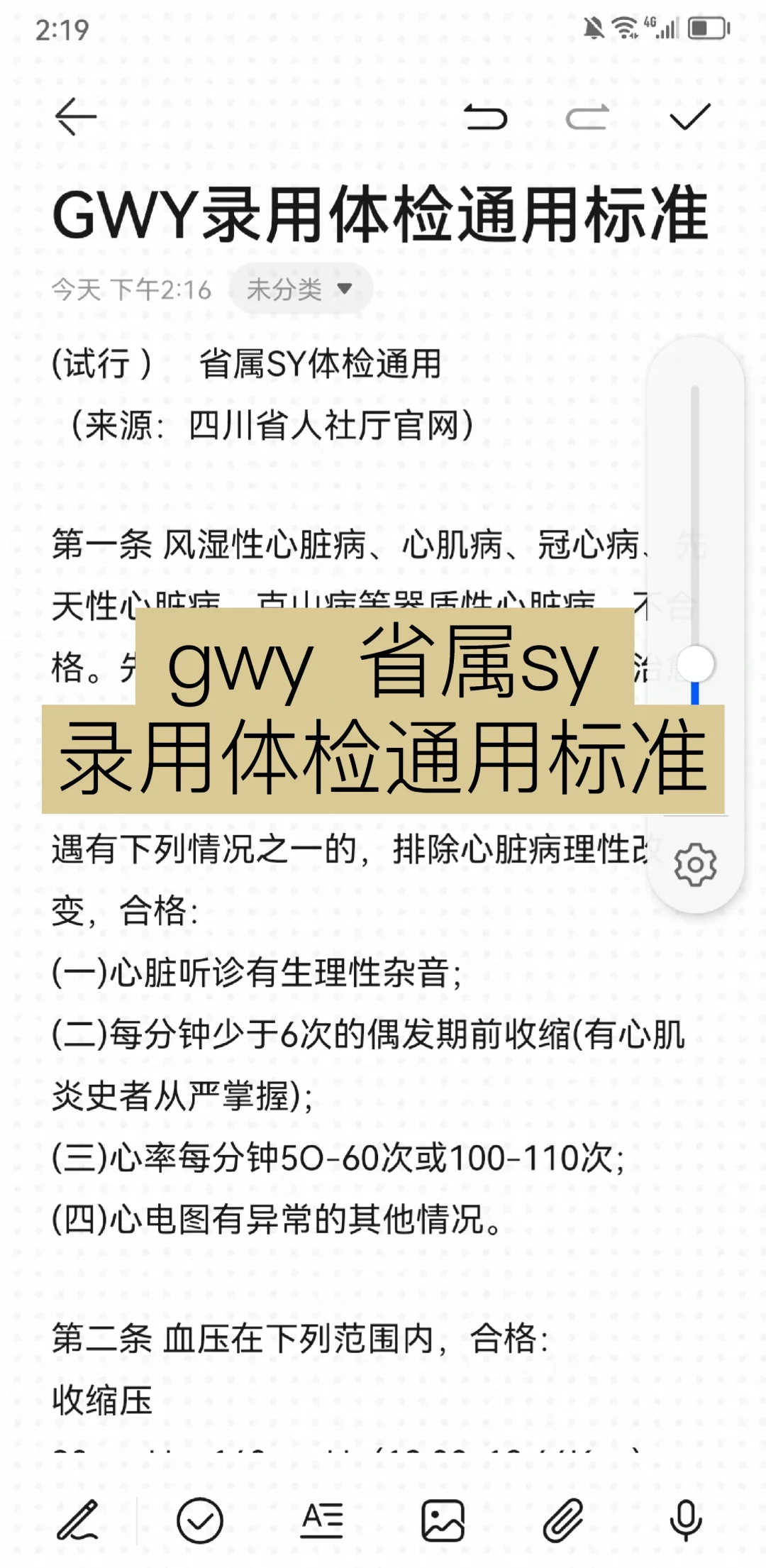This screenshot has height=1568, width=766.
Task: Start voice recording with the microphone
Action: 686,1520
